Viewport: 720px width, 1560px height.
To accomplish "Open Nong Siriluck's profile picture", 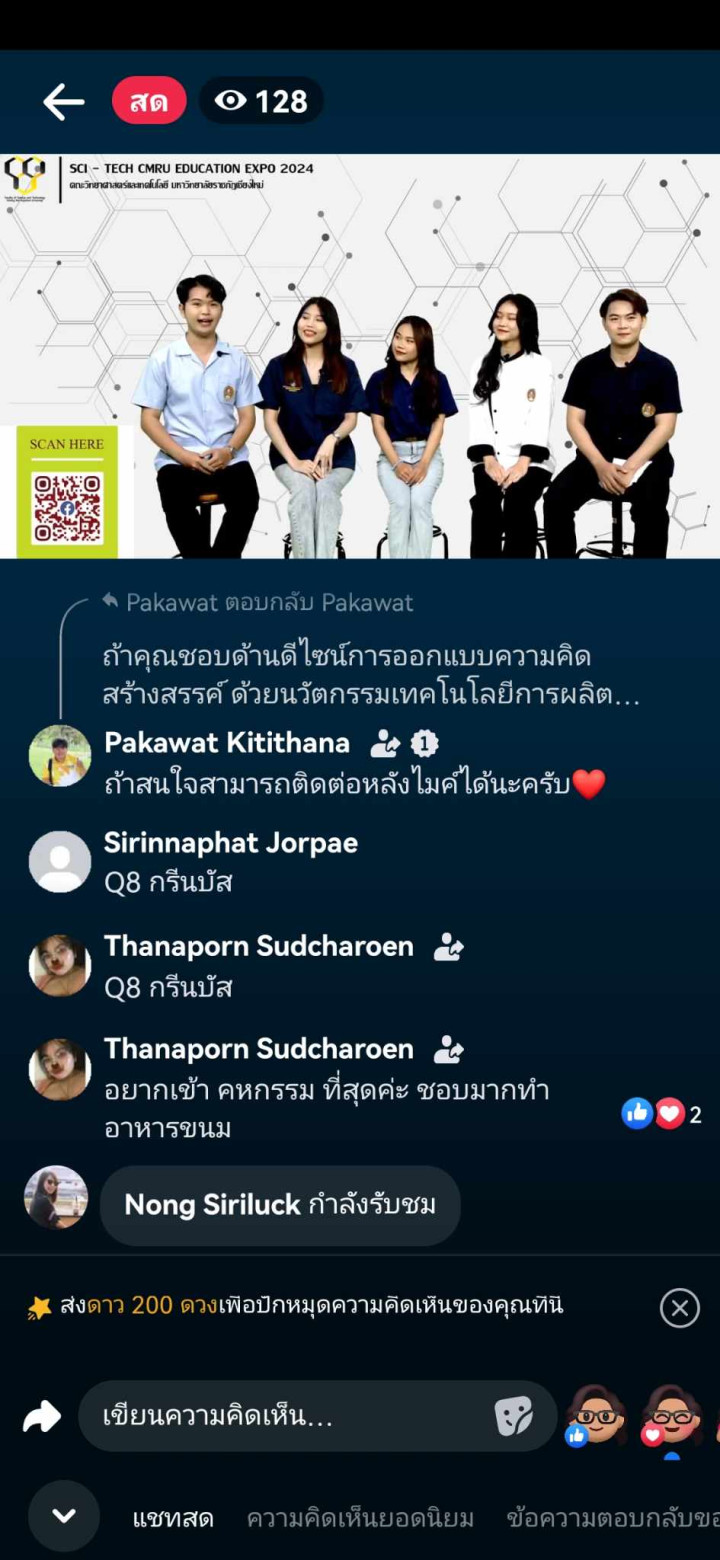I will pos(56,1197).
